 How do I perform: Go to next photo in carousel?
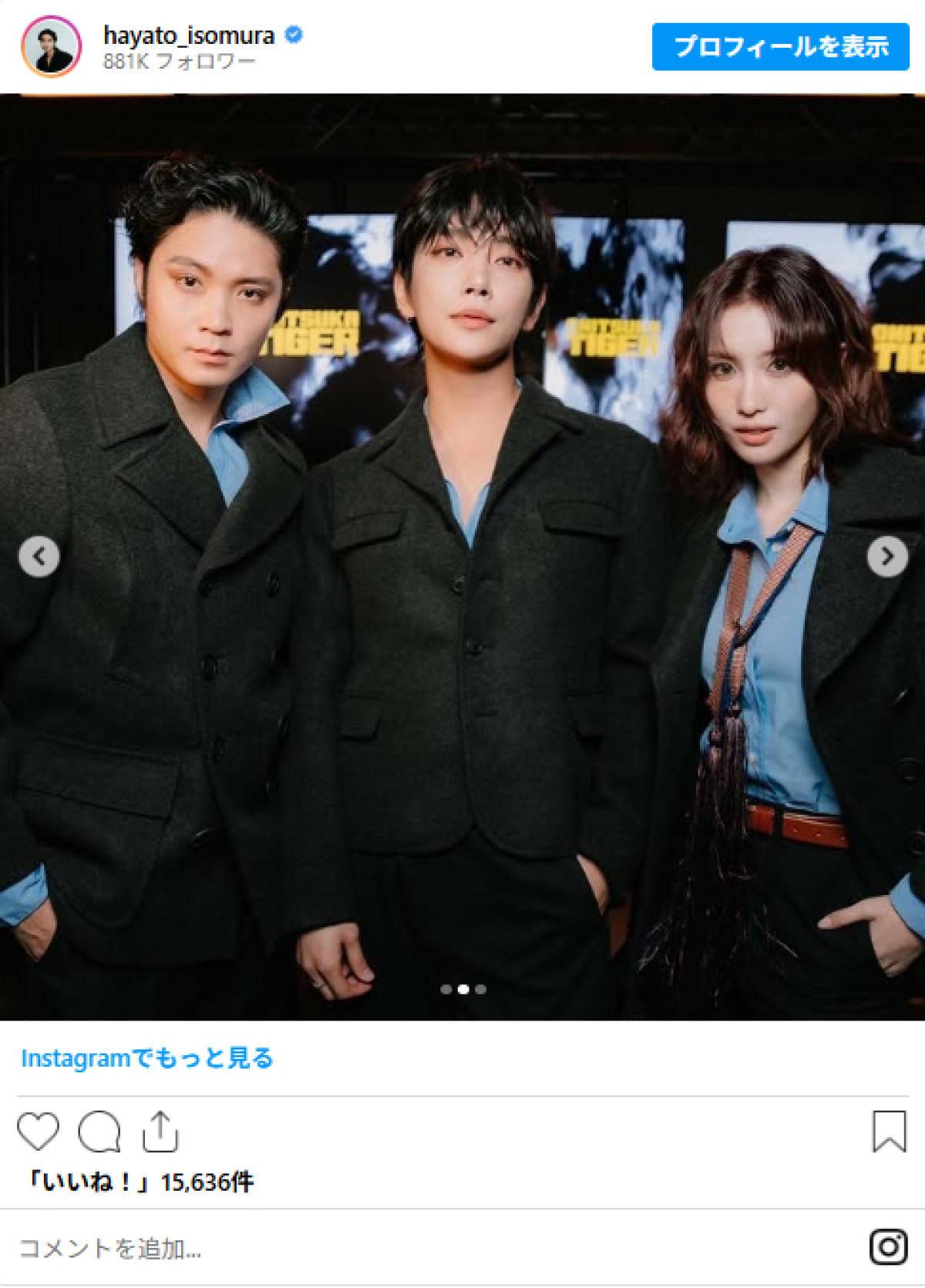point(886,556)
